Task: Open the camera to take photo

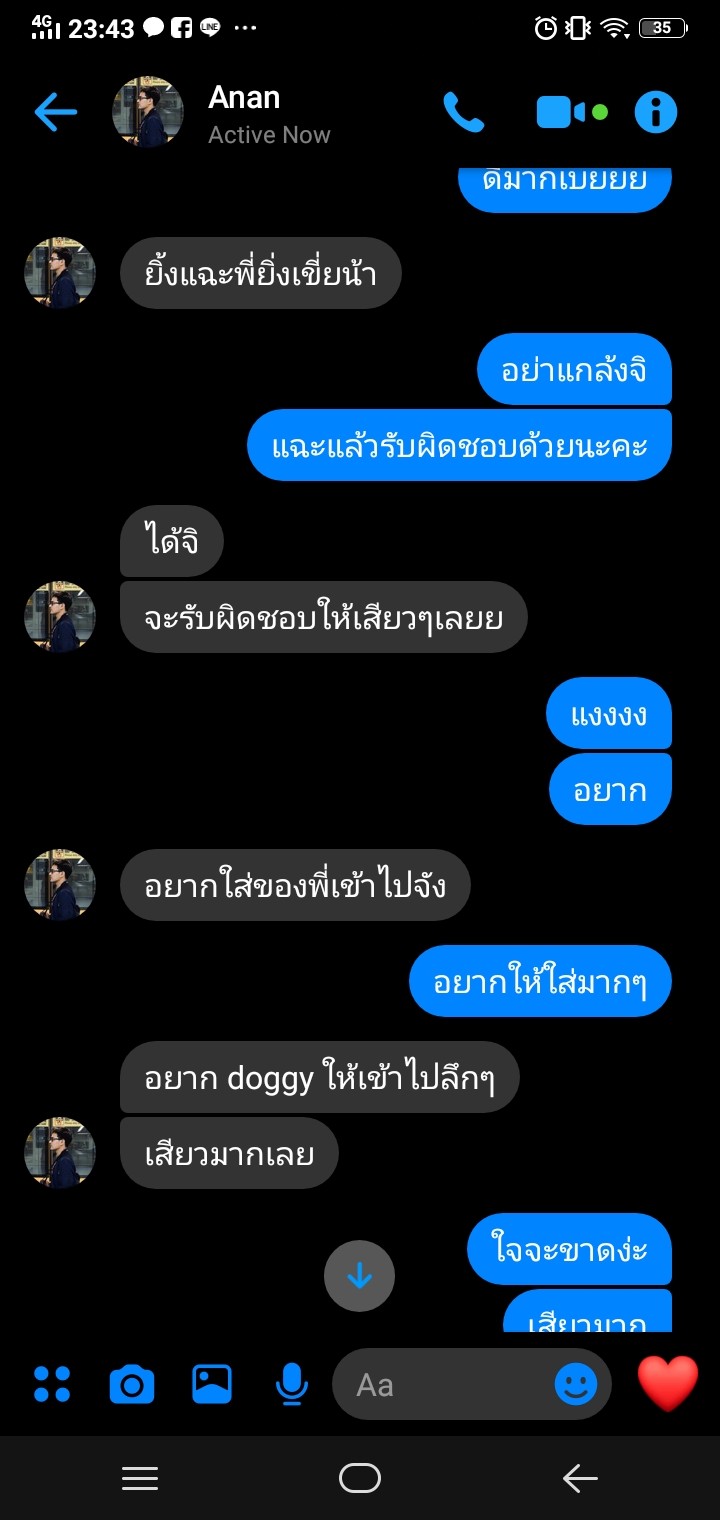Action: pyautogui.click(x=132, y=1385)
